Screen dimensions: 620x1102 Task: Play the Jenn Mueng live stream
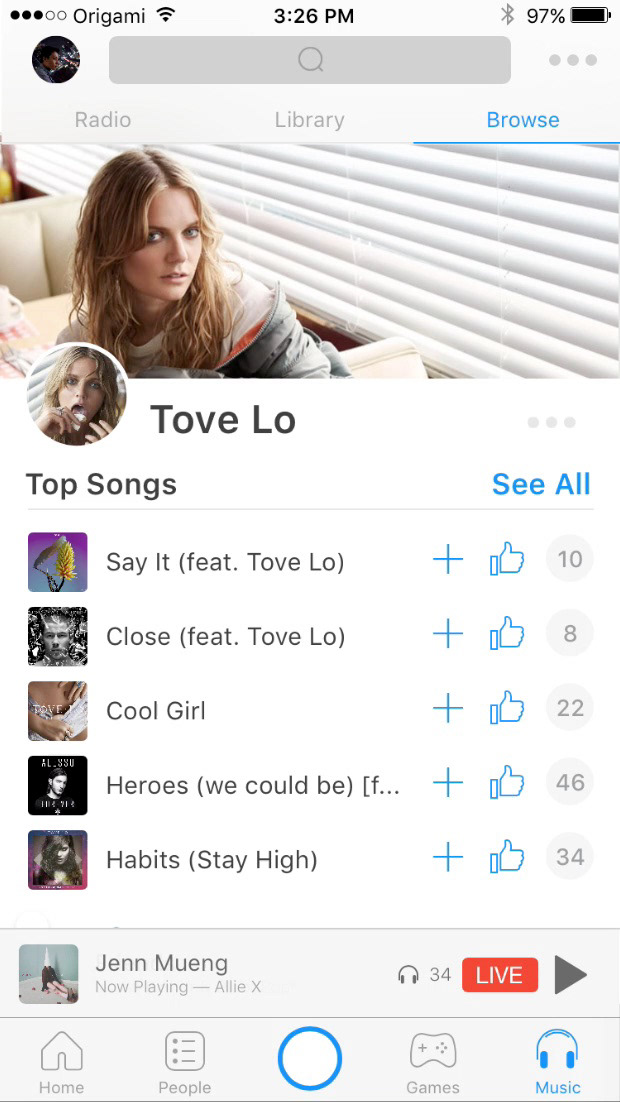click(x=570, y=974)
